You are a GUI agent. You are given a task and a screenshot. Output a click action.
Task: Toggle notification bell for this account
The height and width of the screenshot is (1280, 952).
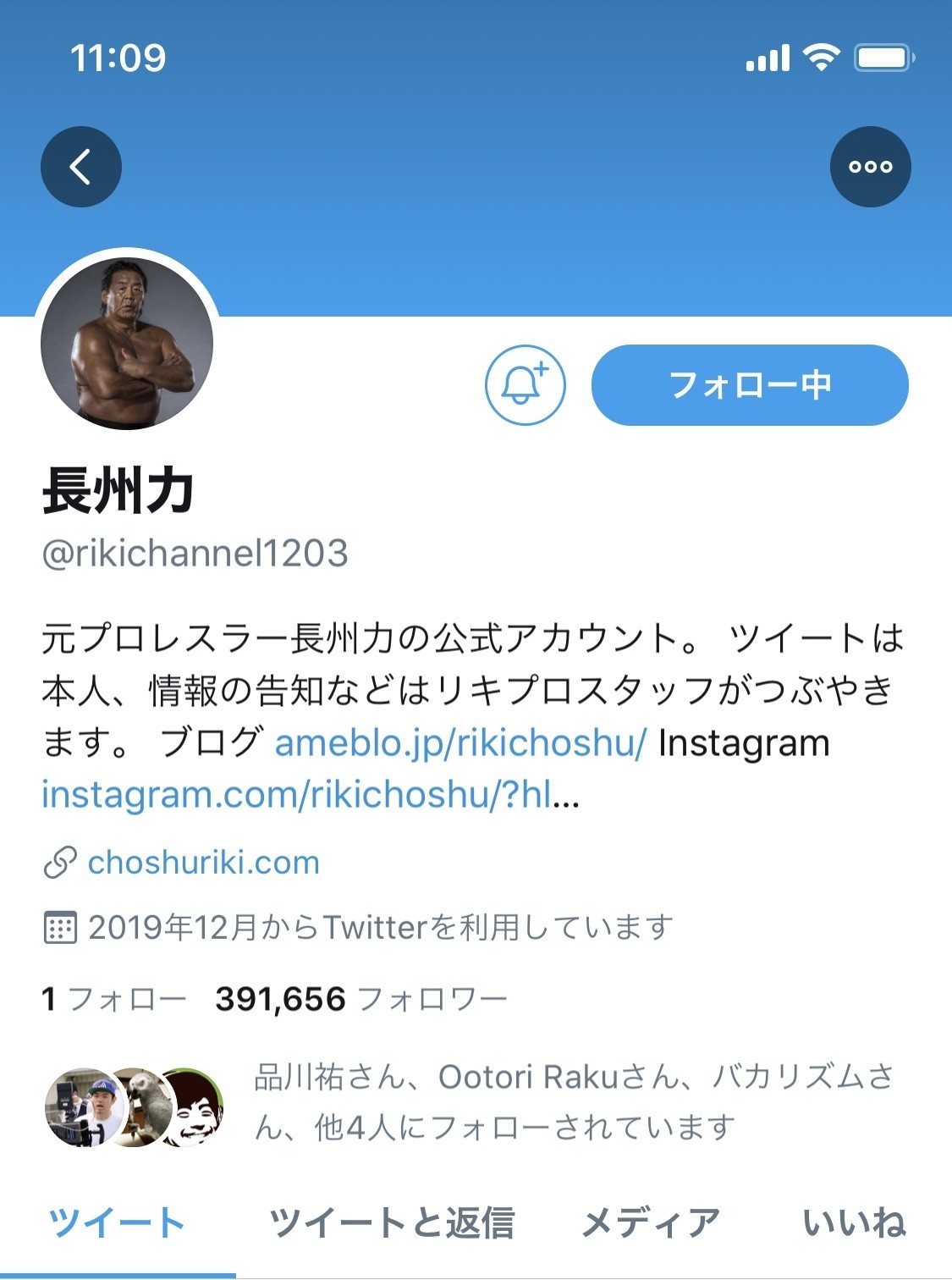(x=523, y=385)
